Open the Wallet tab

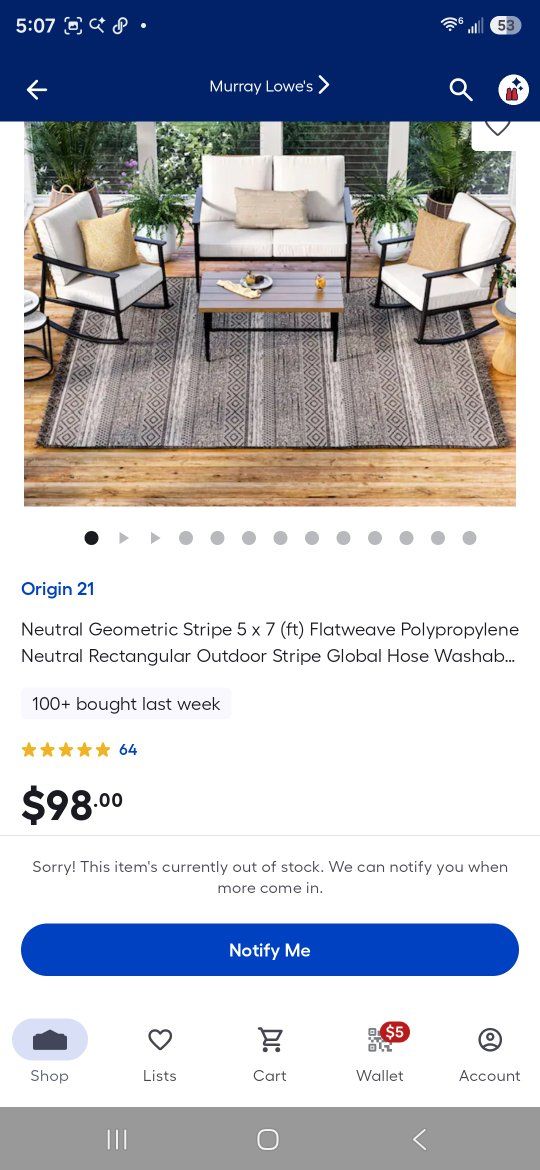point(380,1052)
